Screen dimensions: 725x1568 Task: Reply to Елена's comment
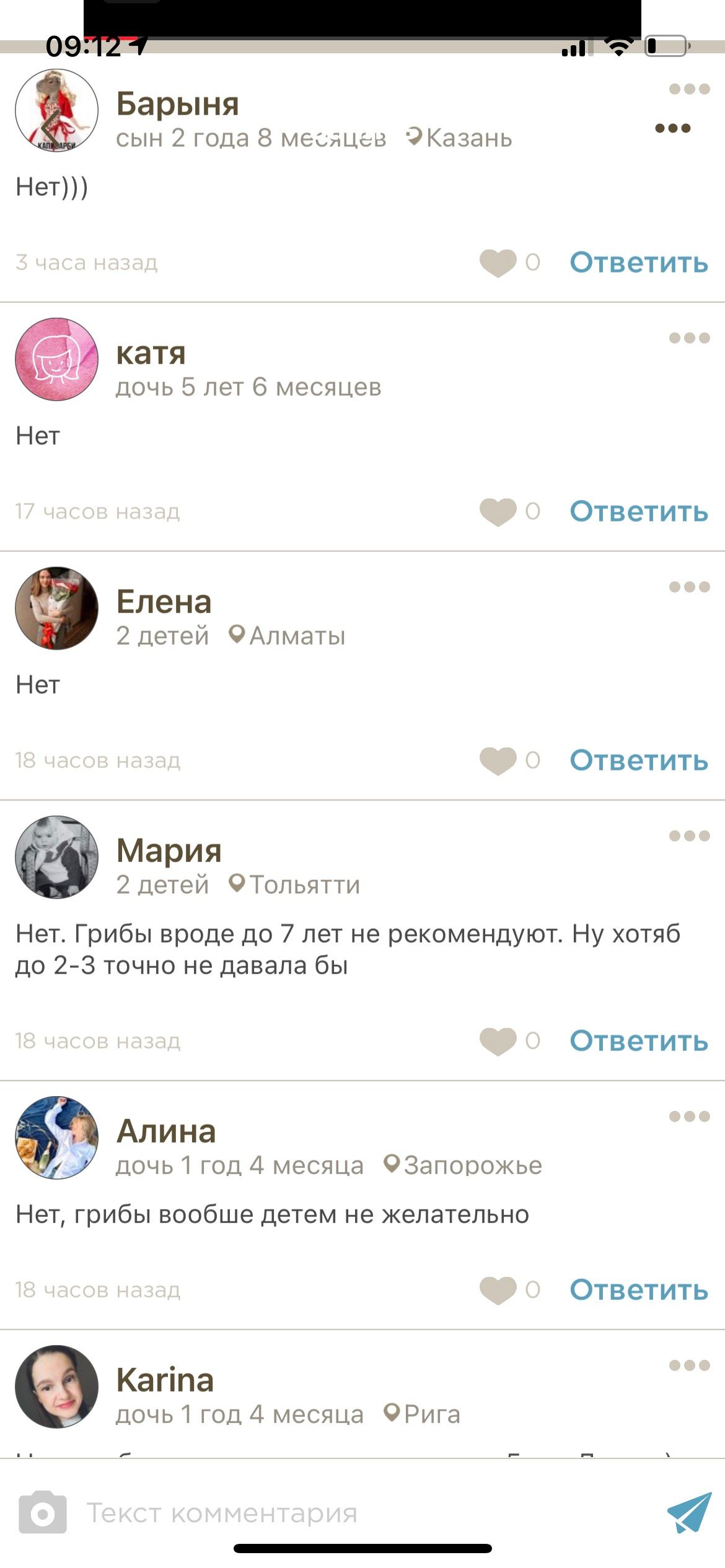tap(639, 760)
